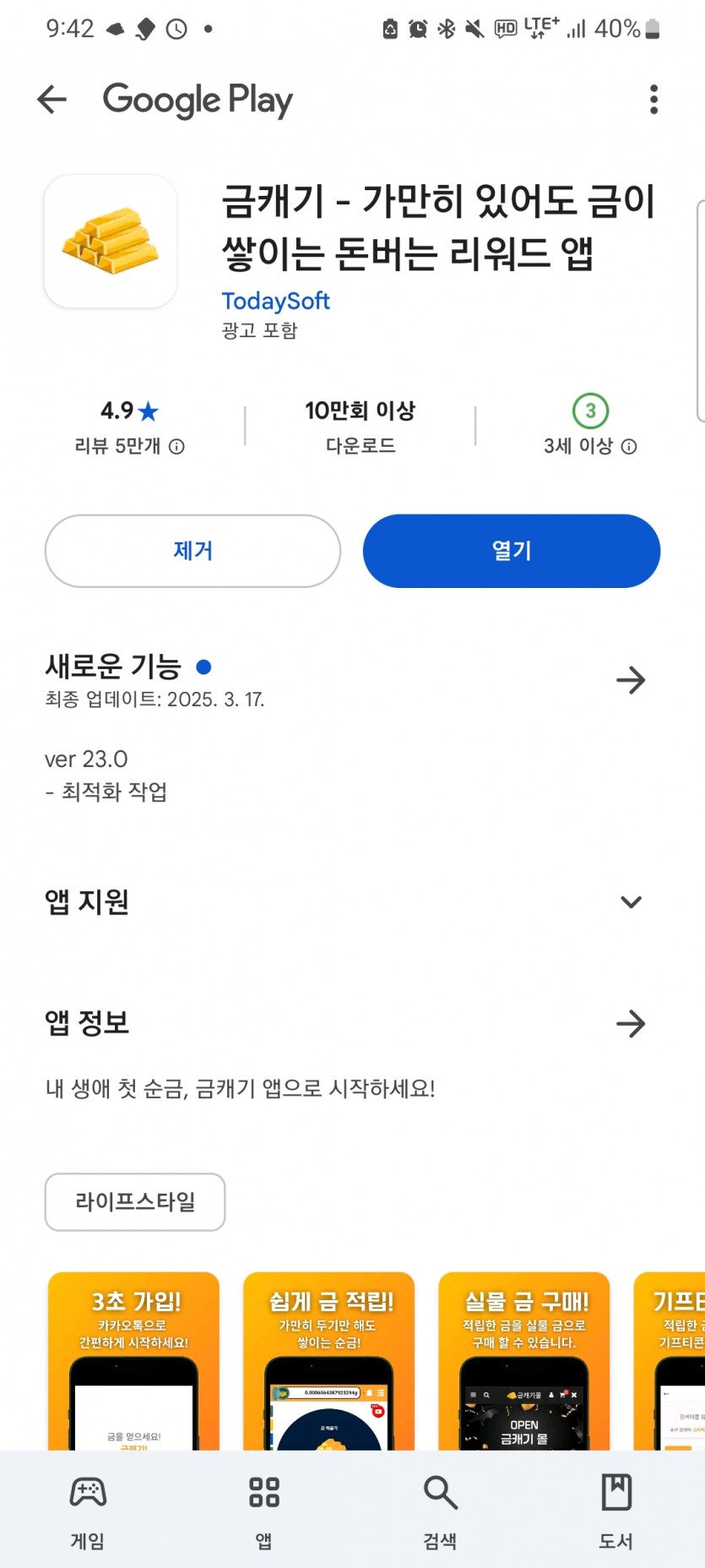This screenshot has width=705, height=1568.
Task: Open the TodaySoft developer page
Action: point(275,301)
